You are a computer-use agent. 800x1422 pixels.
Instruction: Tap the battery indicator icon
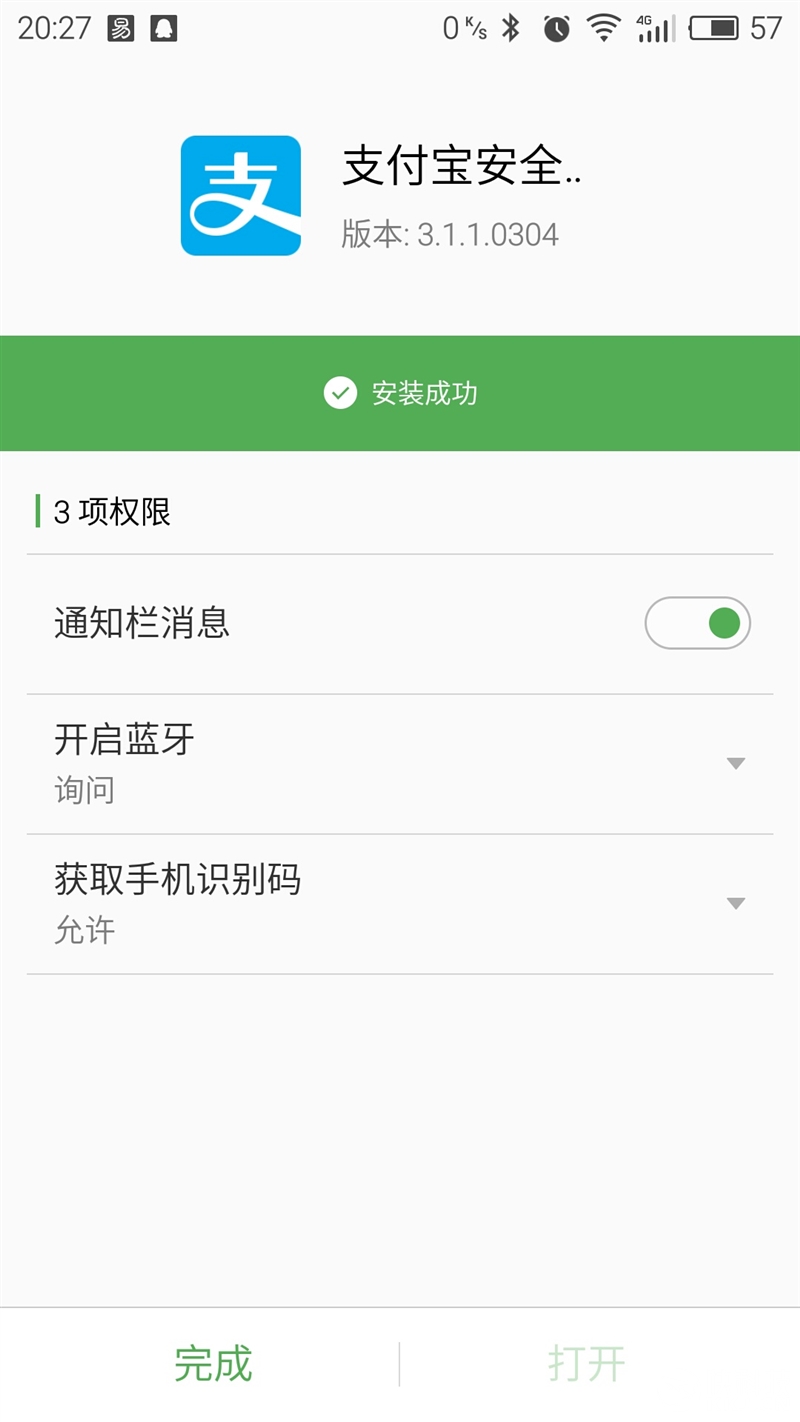click(x=712, y=28)
